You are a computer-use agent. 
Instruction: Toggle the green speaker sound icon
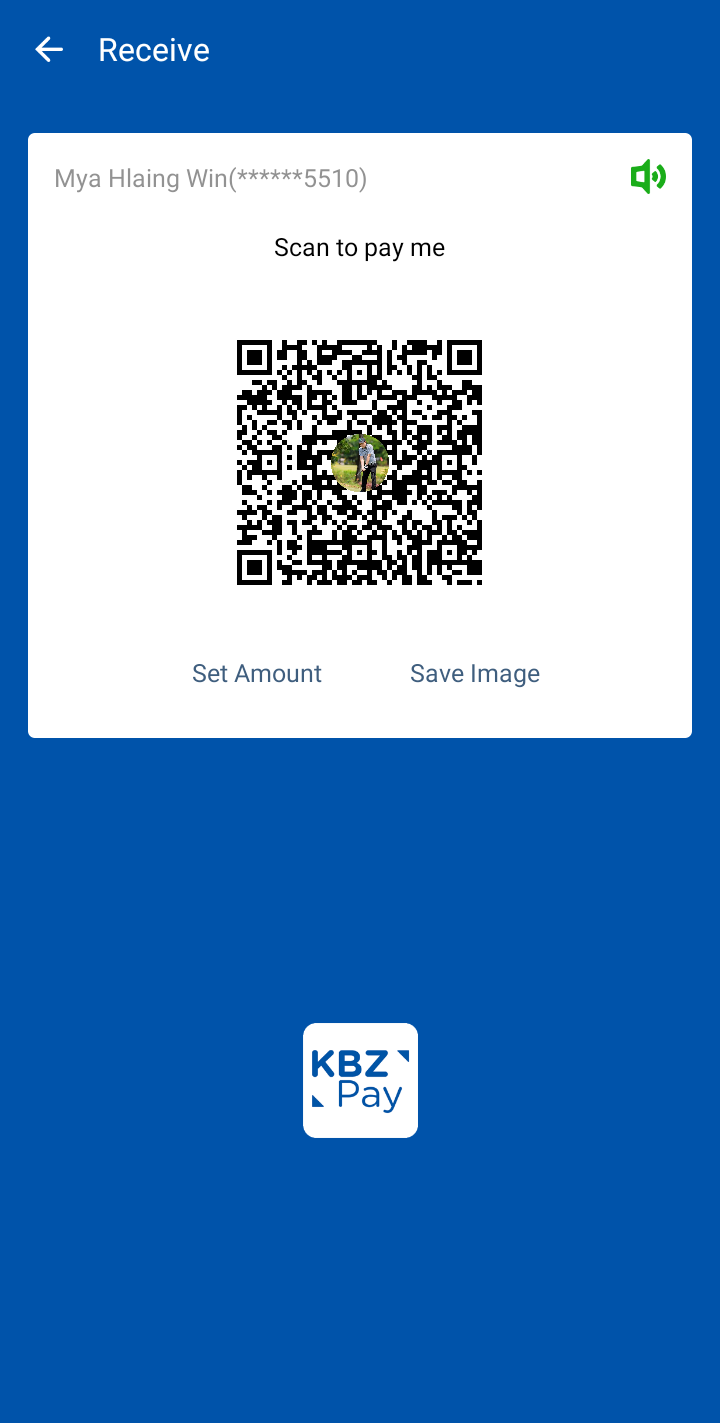[x=648, y=177]
